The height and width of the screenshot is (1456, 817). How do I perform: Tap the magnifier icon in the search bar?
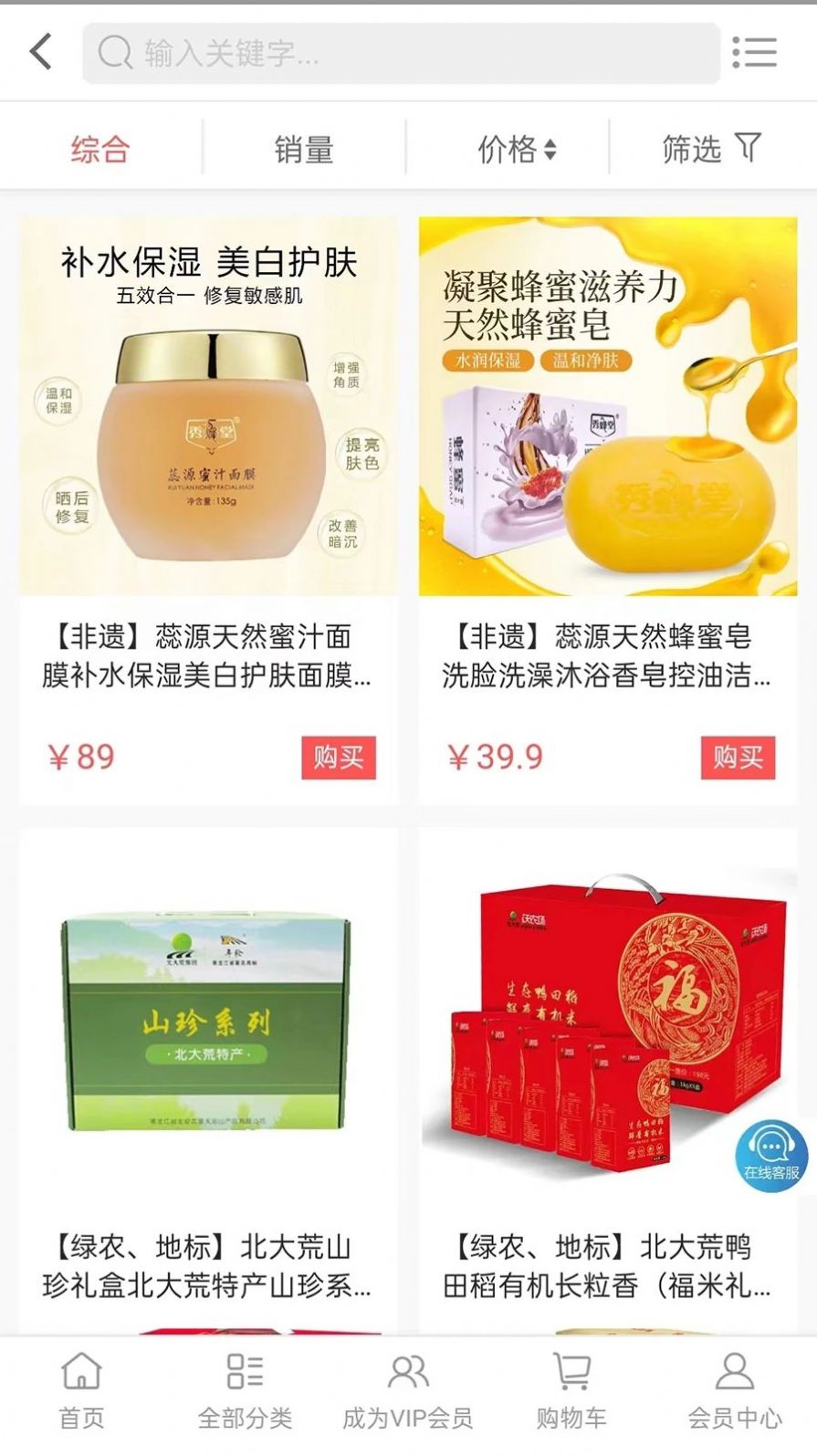113,52
